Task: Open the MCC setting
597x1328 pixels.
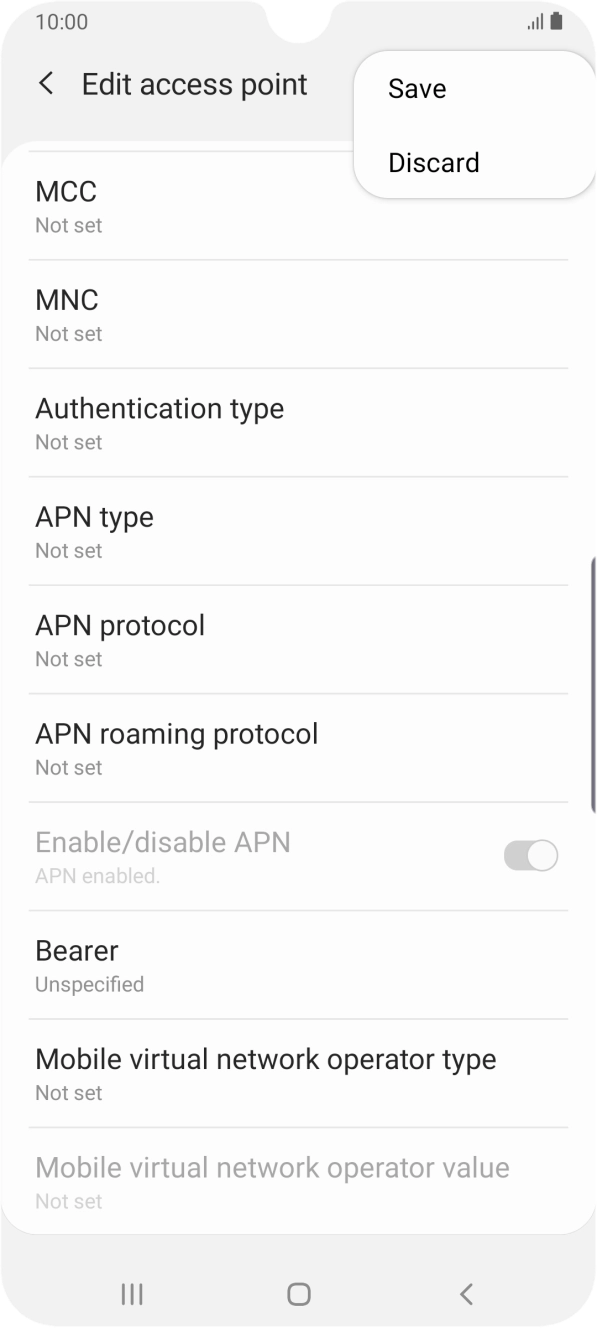Action: pos(298,206)
